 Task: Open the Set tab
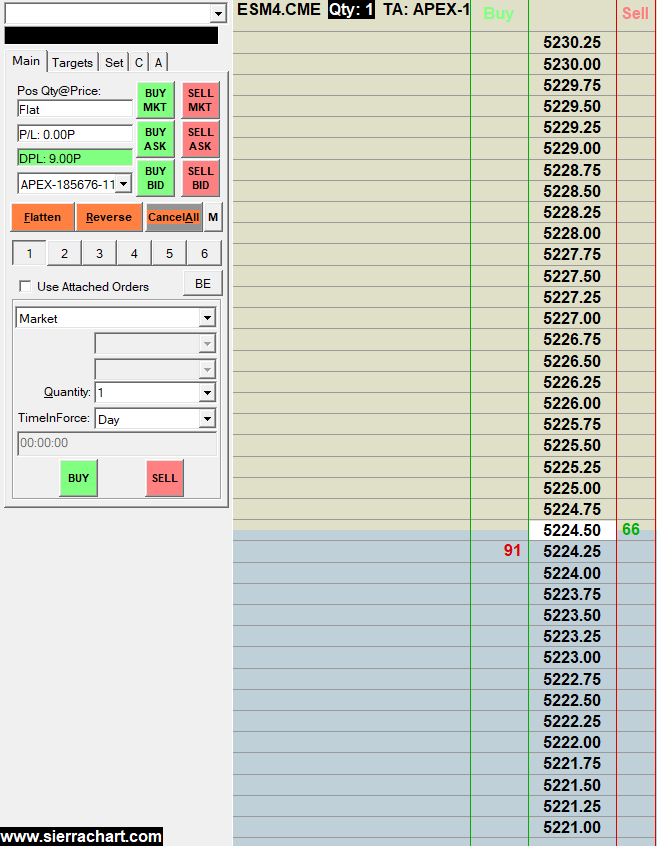point(114,62)
